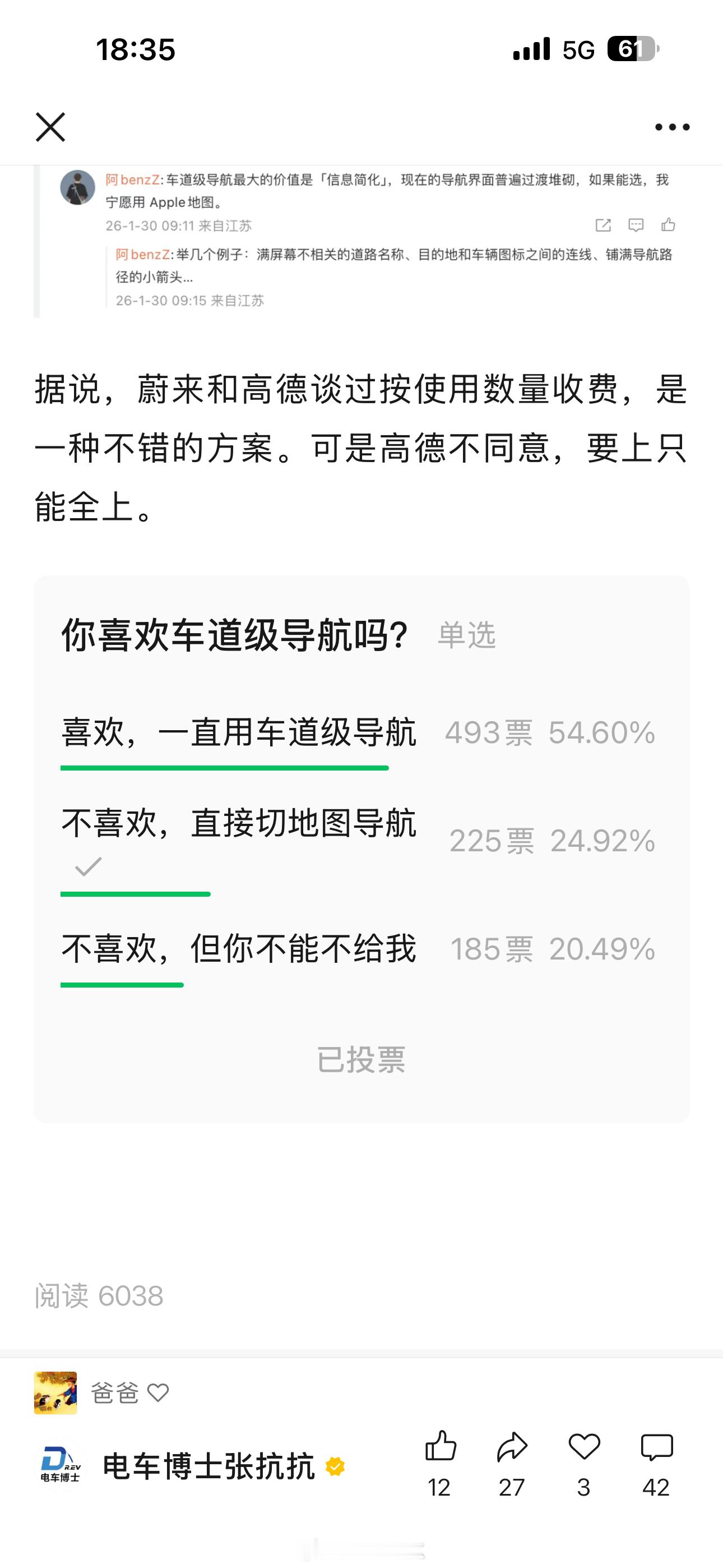Viewport: 723px width, 1568px height.
Task: Open reply bubble icon on 阿benzZ's comment
Action: (635, 225)
